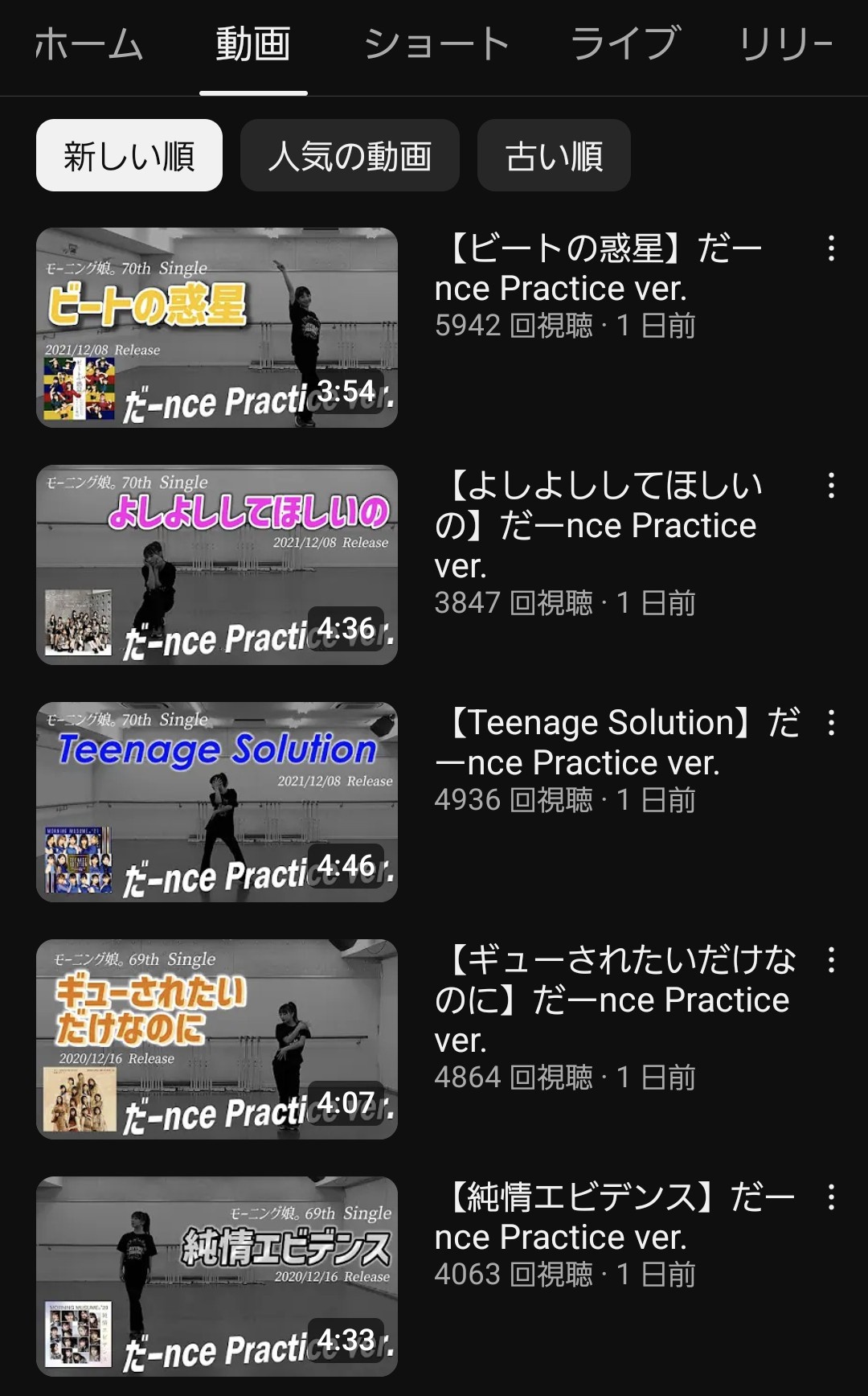
Task: Open options menu for ビートの惑星 video
Action: point(831,248)
